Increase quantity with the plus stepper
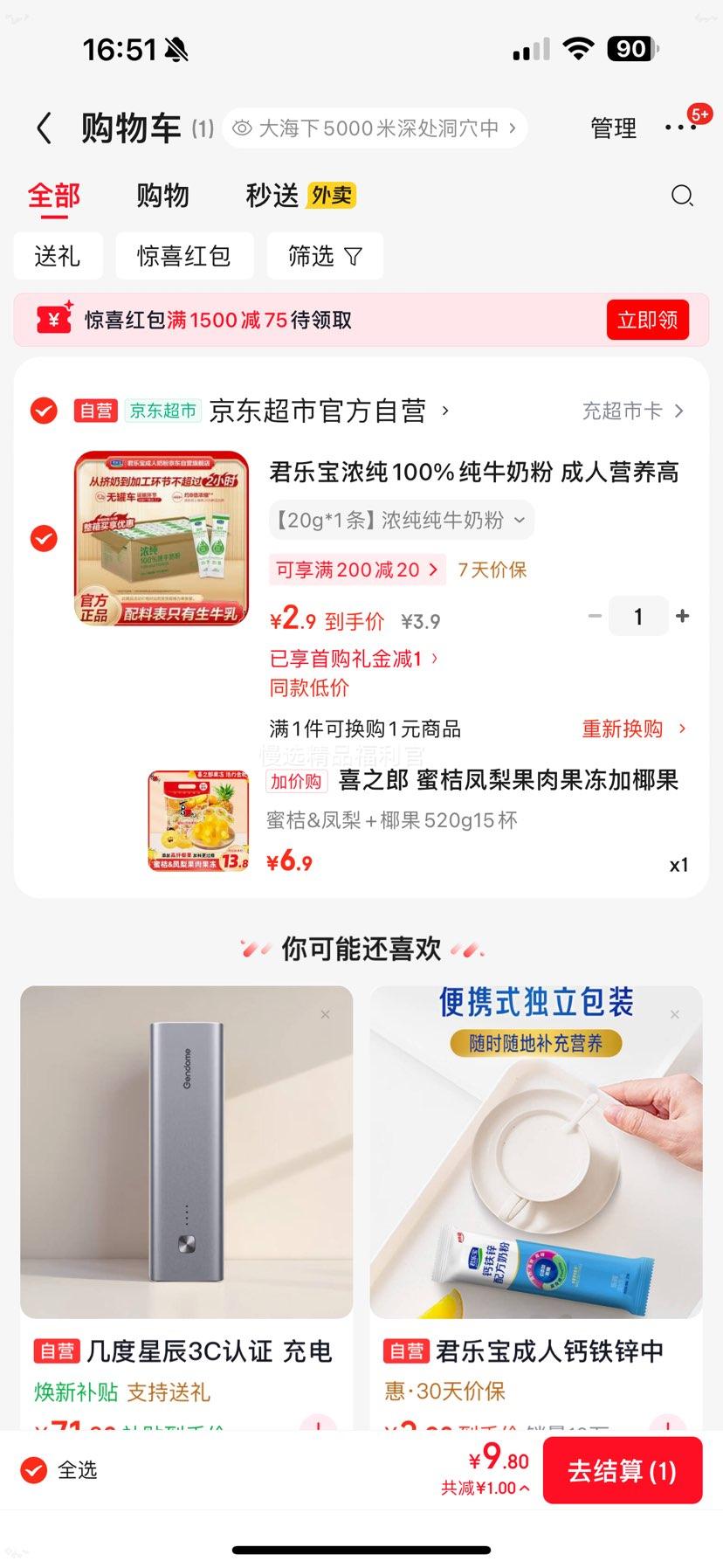 [x=682, y=616]
